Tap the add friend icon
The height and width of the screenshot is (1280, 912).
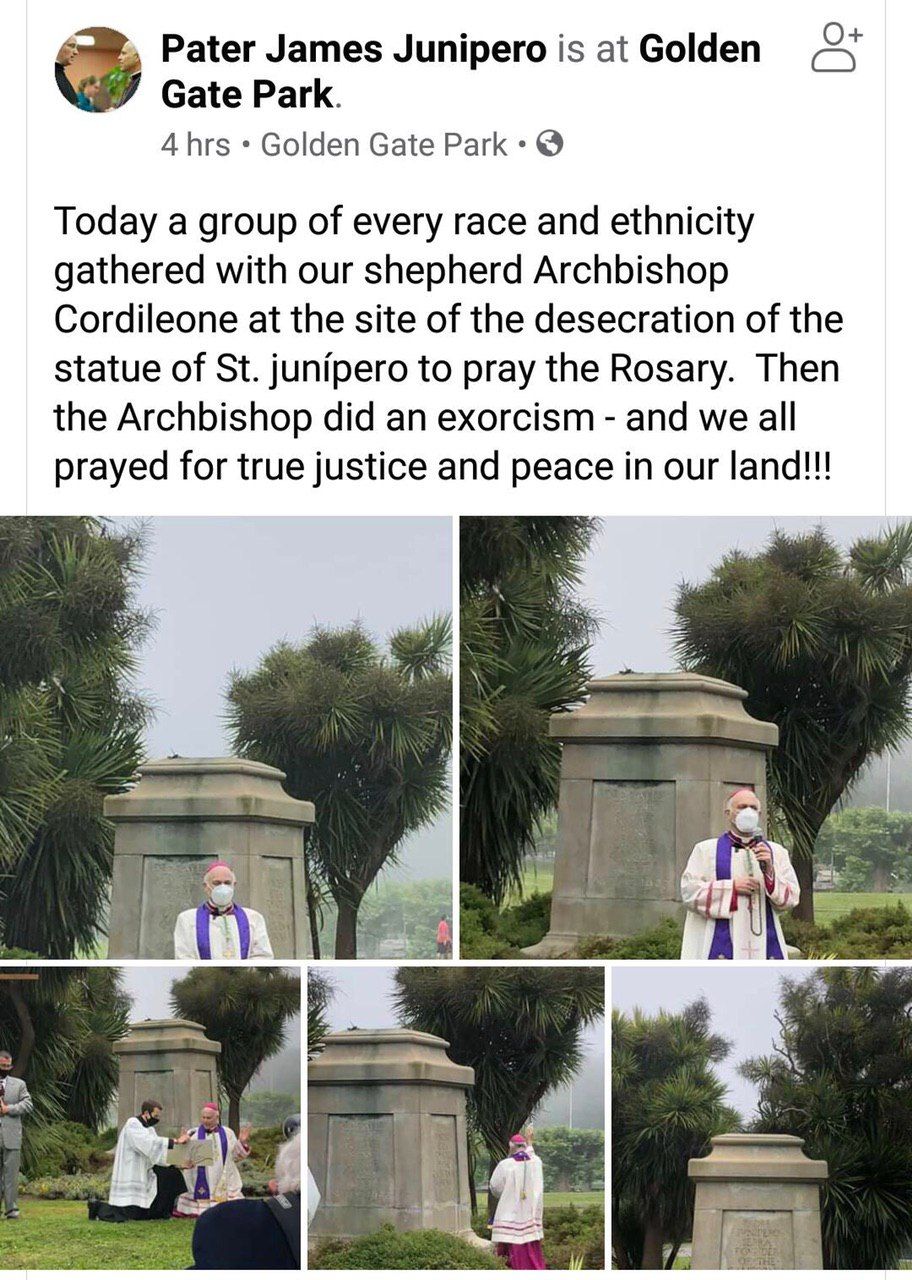[x=835, y=48]
